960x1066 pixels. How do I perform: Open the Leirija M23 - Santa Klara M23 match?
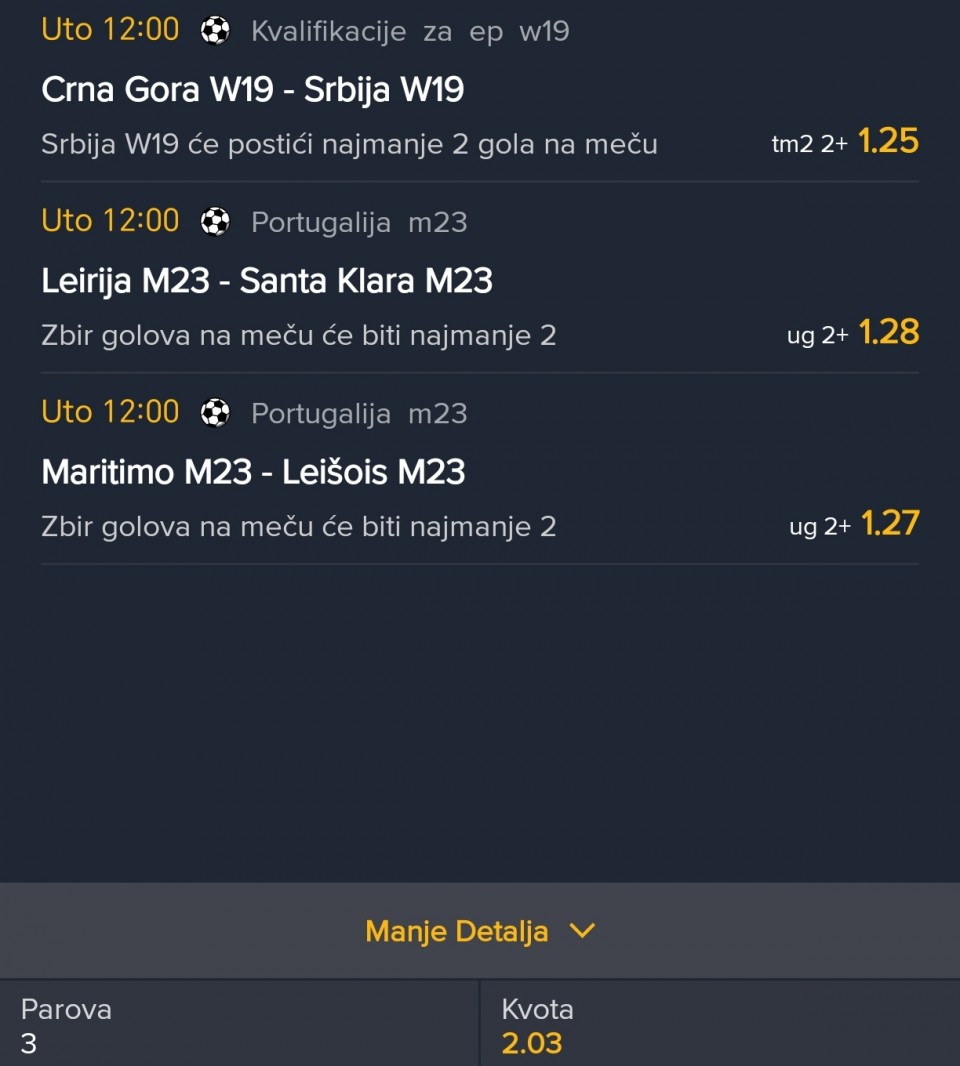click(x=267, y=282)
